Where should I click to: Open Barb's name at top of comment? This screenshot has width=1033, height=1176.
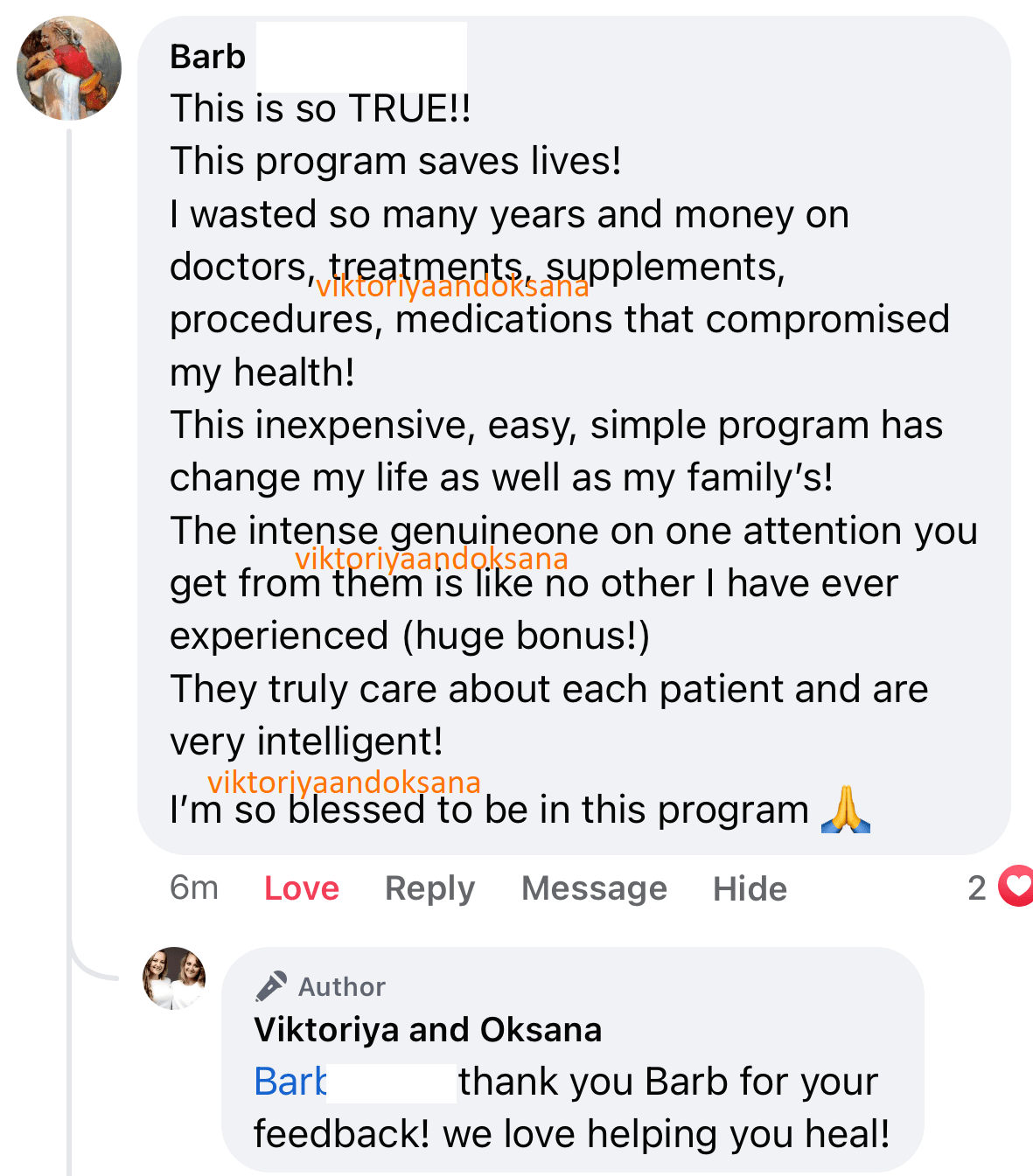pyautogui.click(x=208, y=57)
